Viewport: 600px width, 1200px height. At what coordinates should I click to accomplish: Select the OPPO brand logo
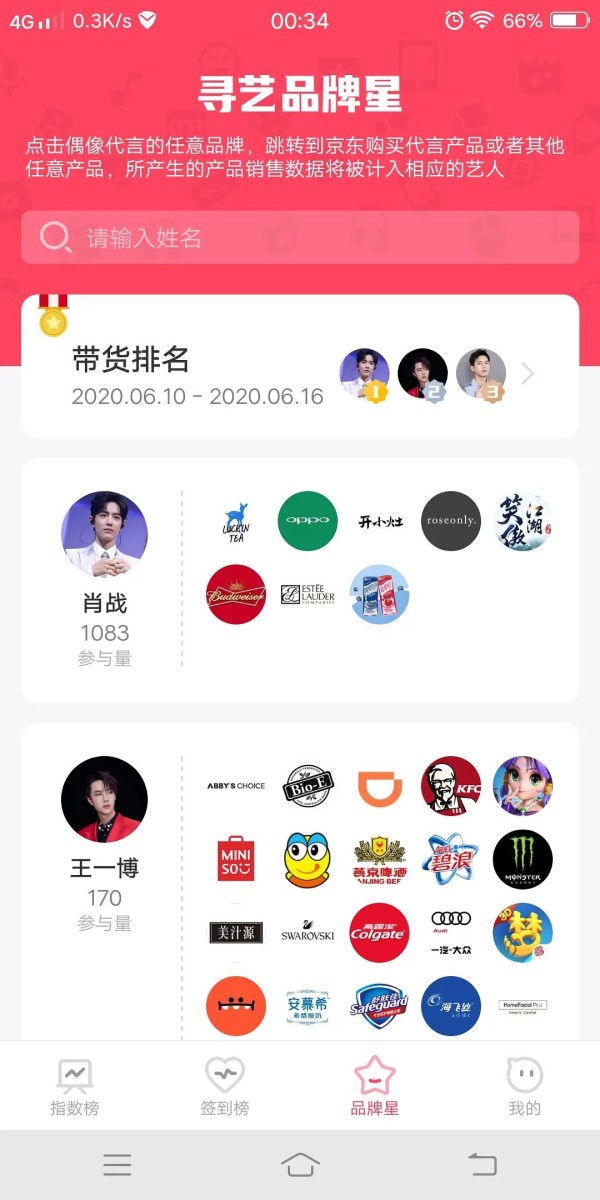click(x=308, y=521)
